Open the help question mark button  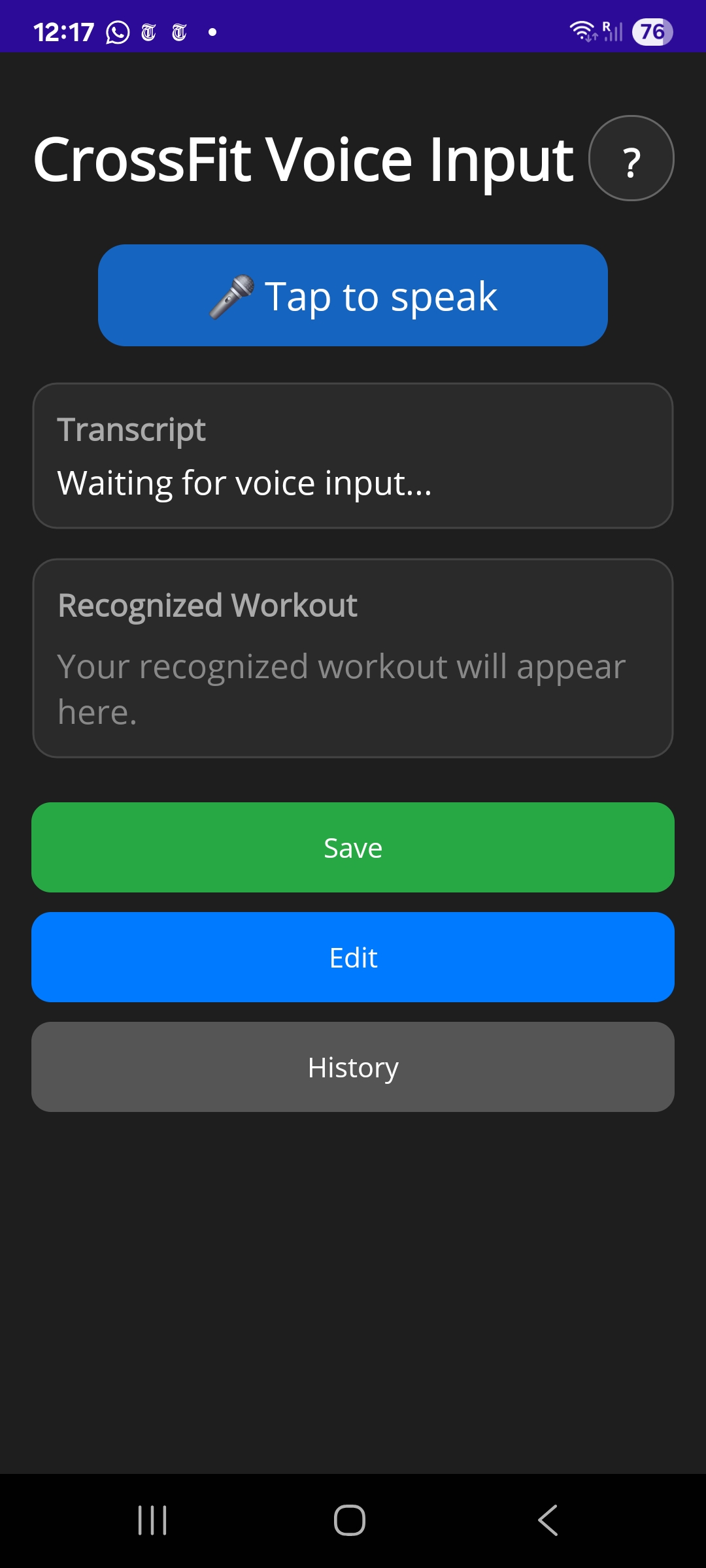coord(631,159)
